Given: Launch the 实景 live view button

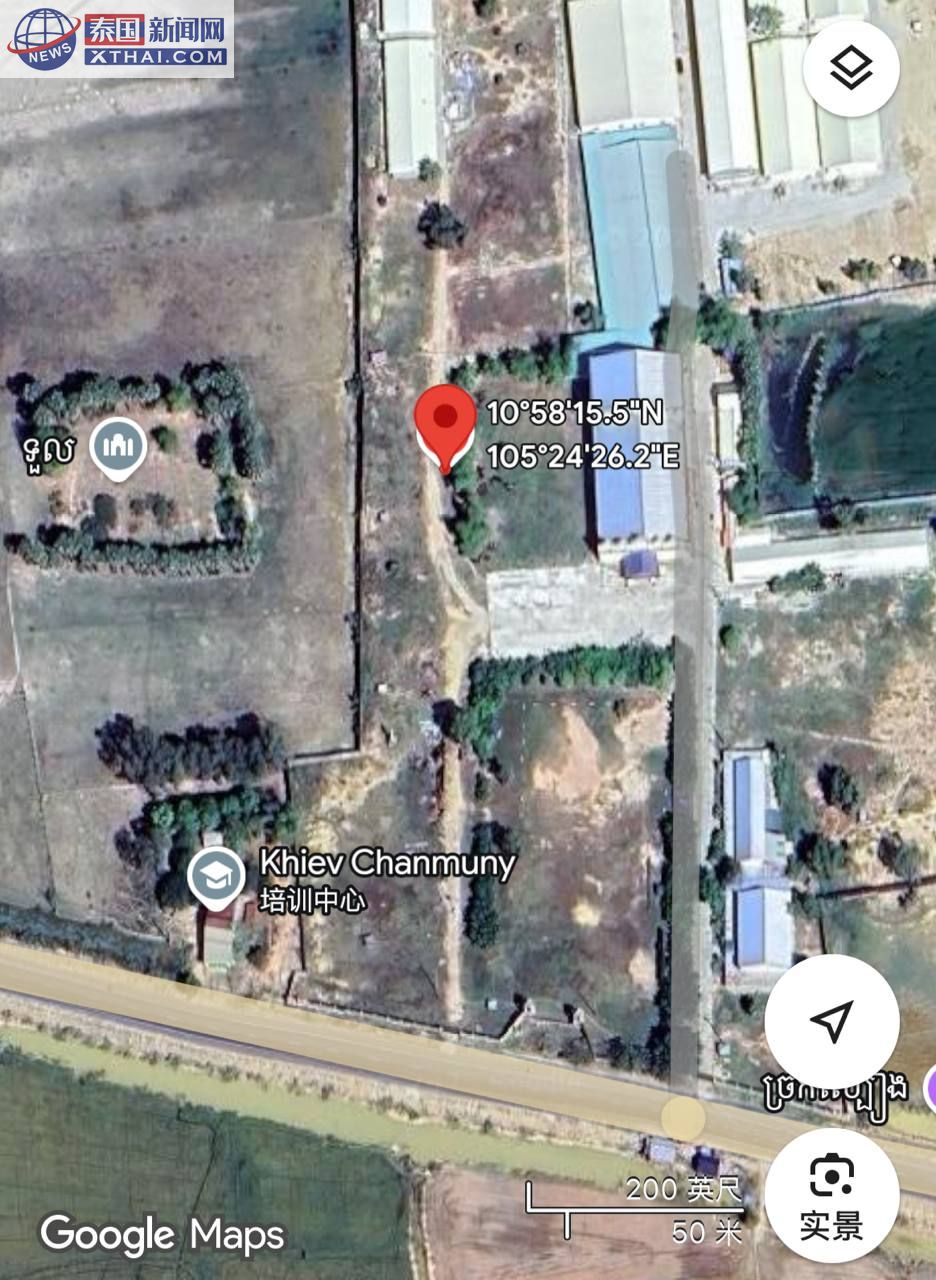Looking at the screenshot, I should (831, 1195).
